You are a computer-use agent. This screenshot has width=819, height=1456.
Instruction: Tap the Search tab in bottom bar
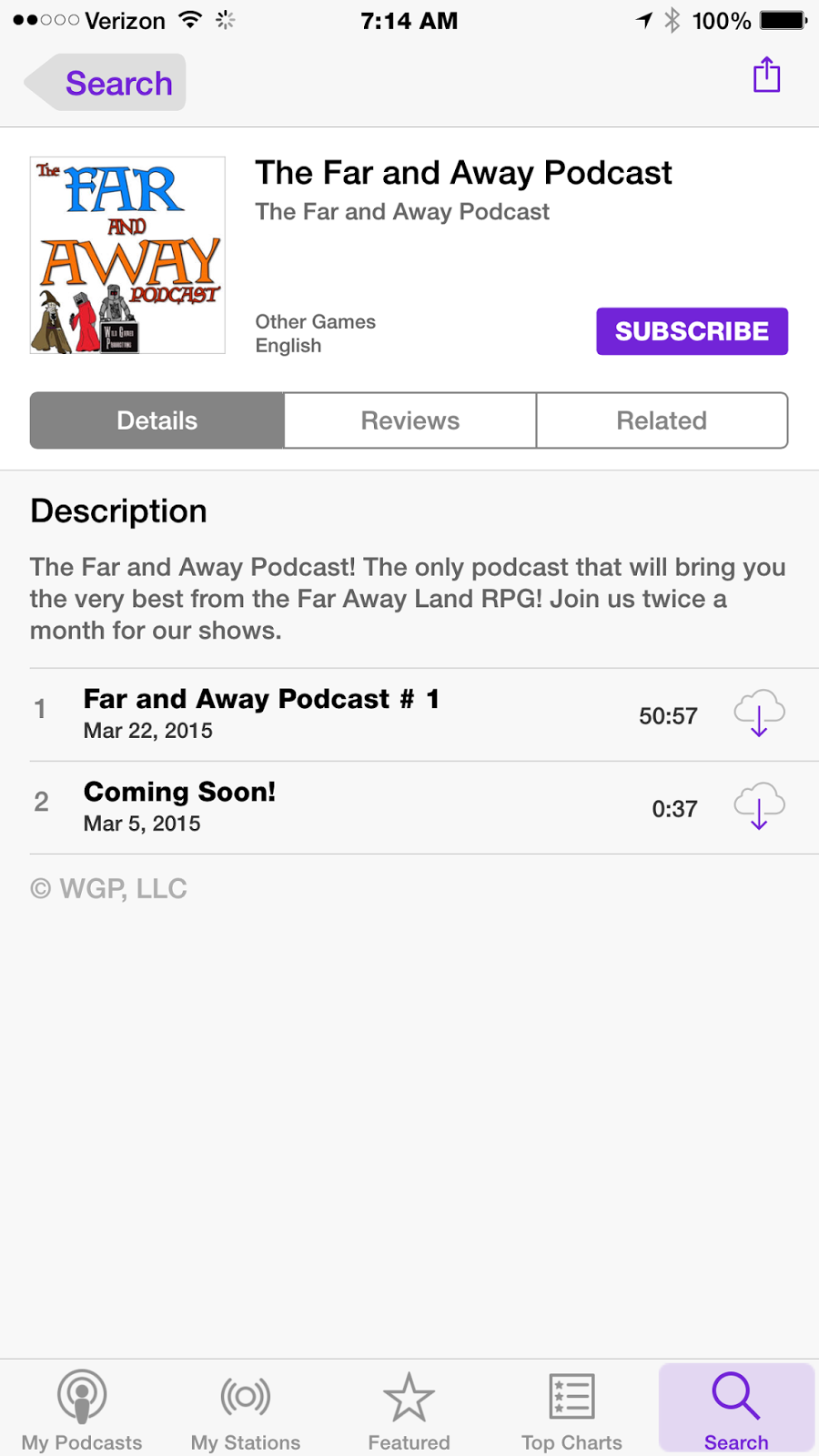coord(736,1409)
